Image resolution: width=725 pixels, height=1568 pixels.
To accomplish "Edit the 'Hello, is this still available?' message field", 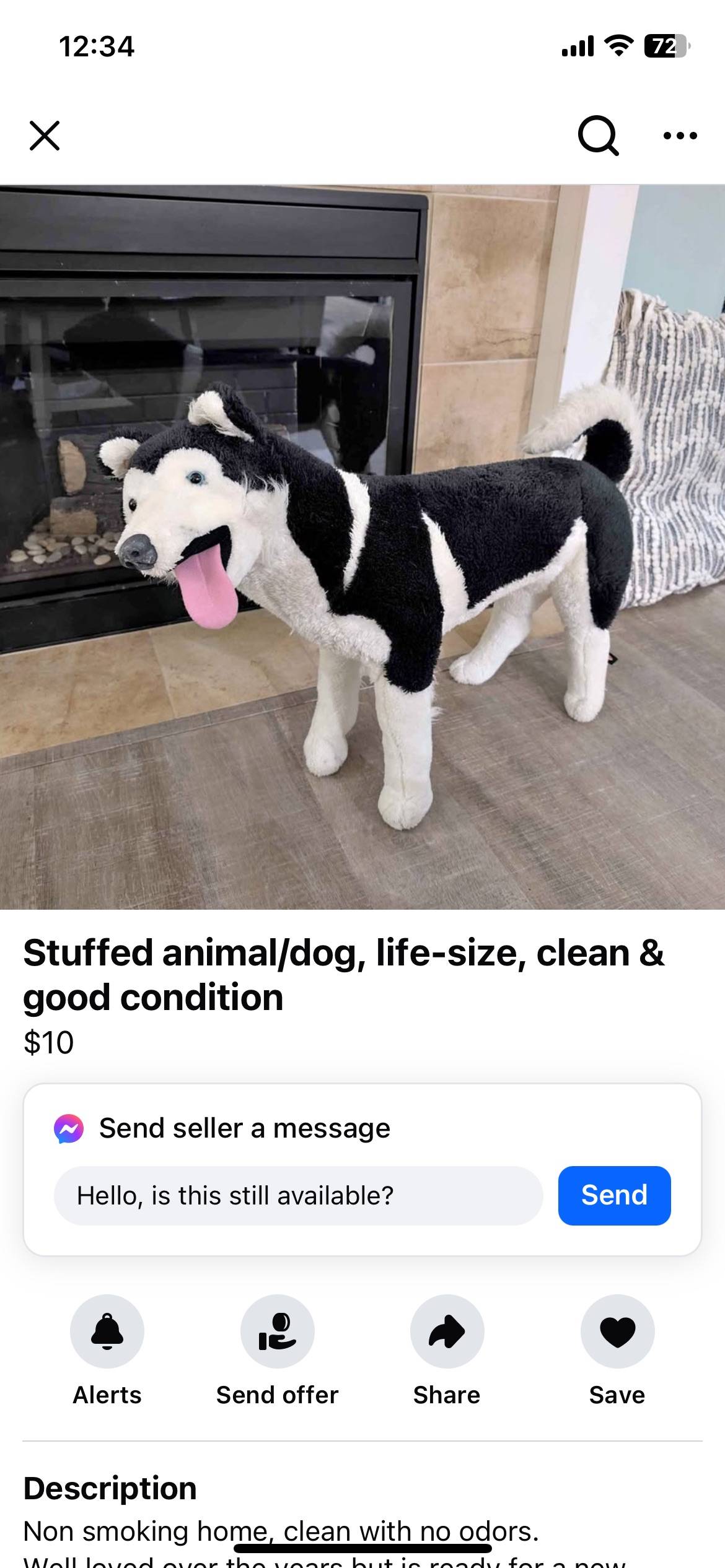I will 299,1195.
